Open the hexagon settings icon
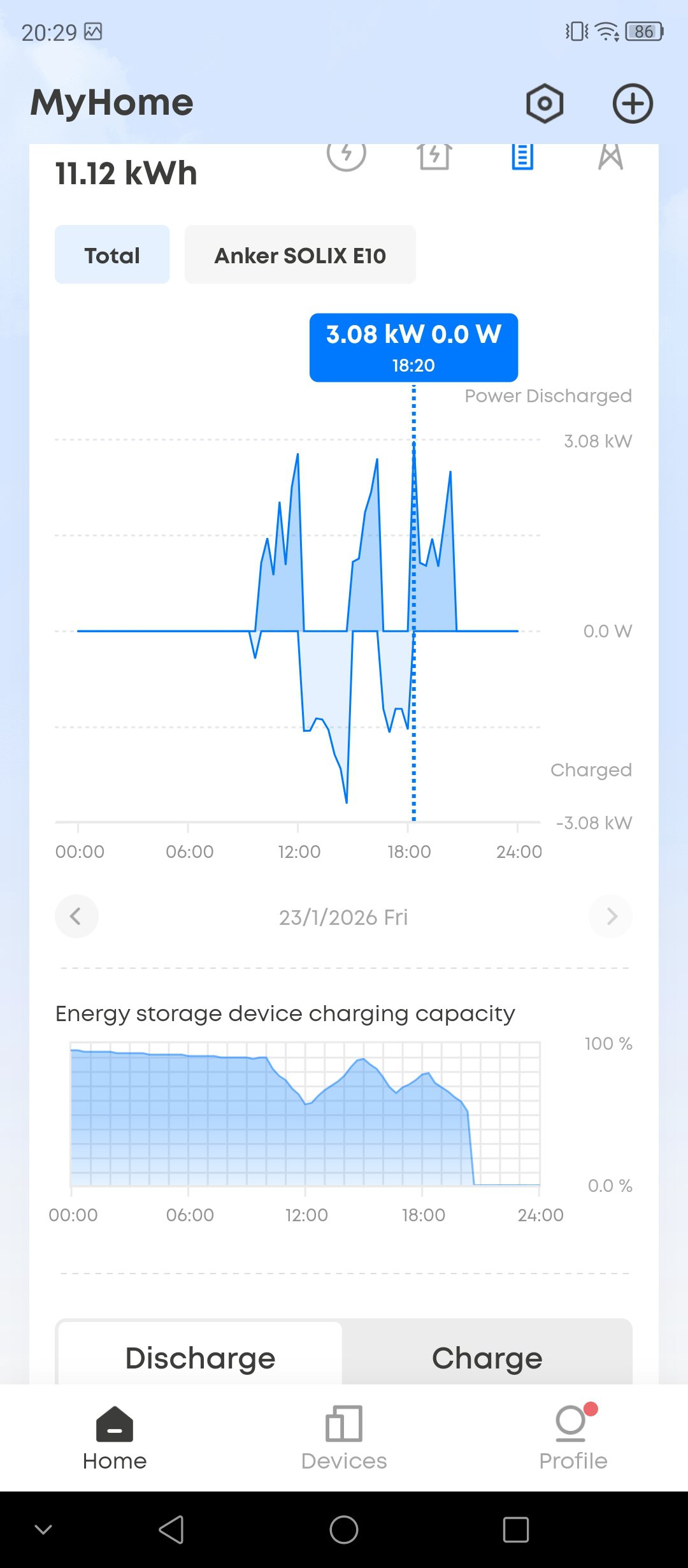The image size is (688, 1568). click(545, 103)
